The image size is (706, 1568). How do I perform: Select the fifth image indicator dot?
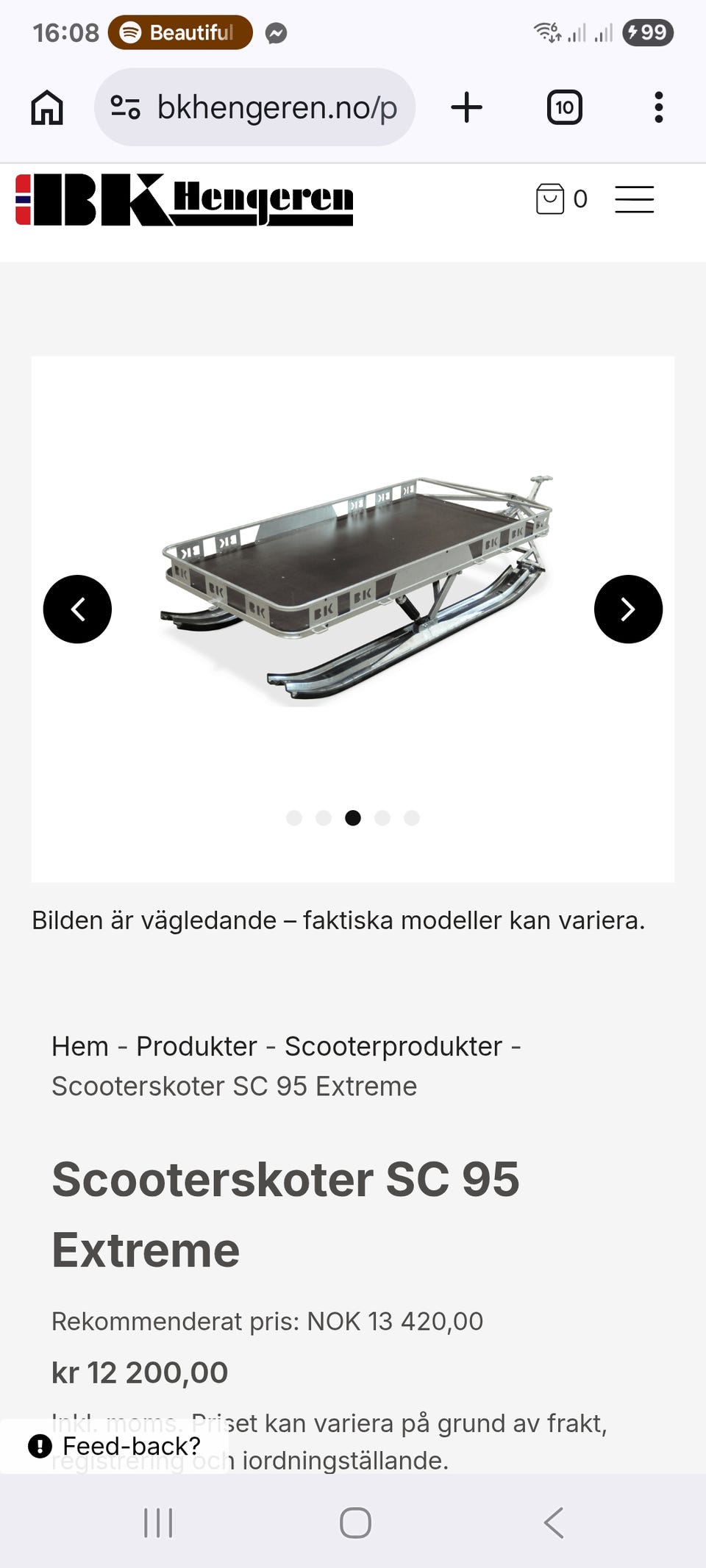tap(412, 817)
